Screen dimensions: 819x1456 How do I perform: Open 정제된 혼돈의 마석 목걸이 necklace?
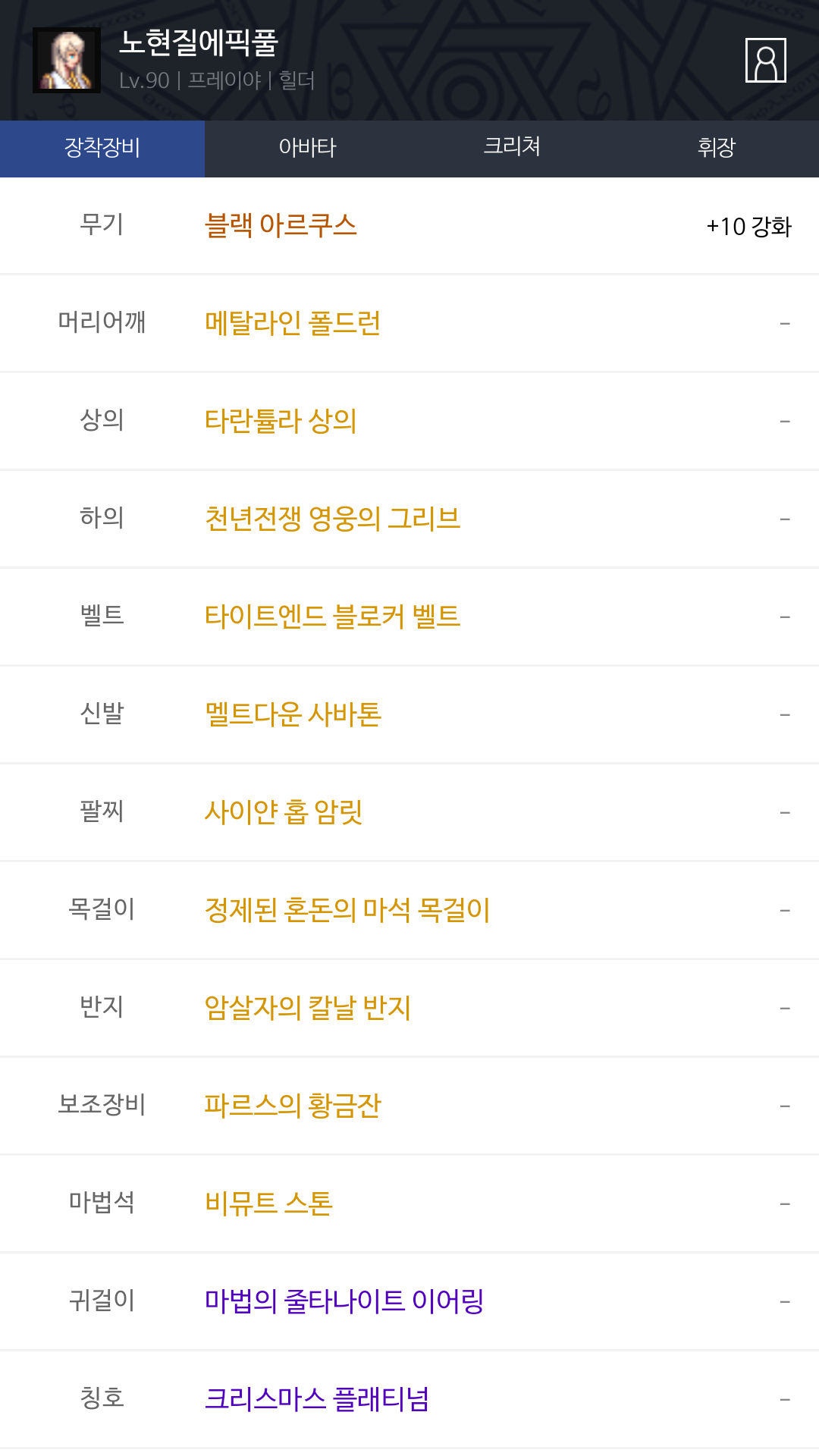347,910
